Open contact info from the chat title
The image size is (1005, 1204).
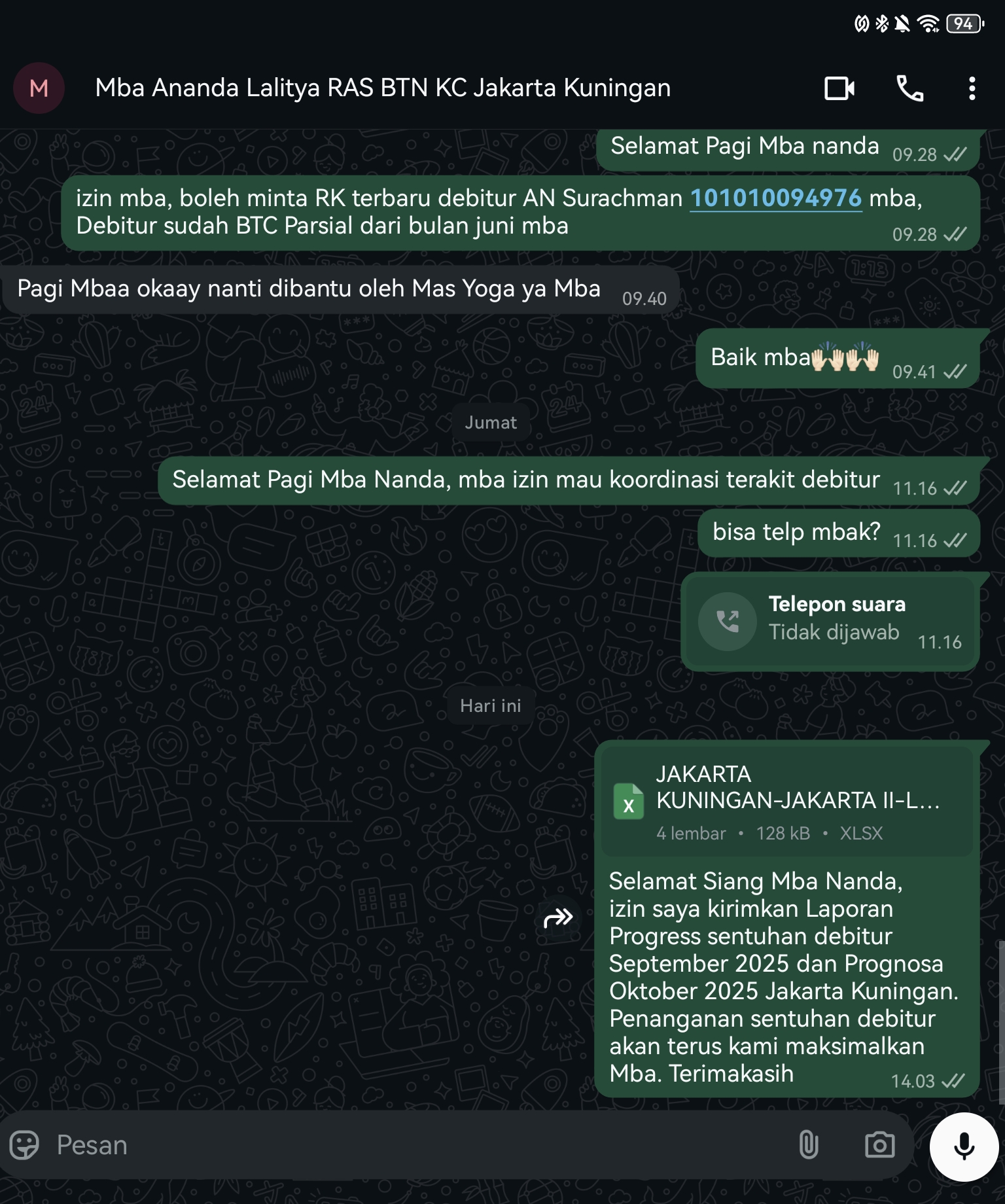(x=383, y=88)
